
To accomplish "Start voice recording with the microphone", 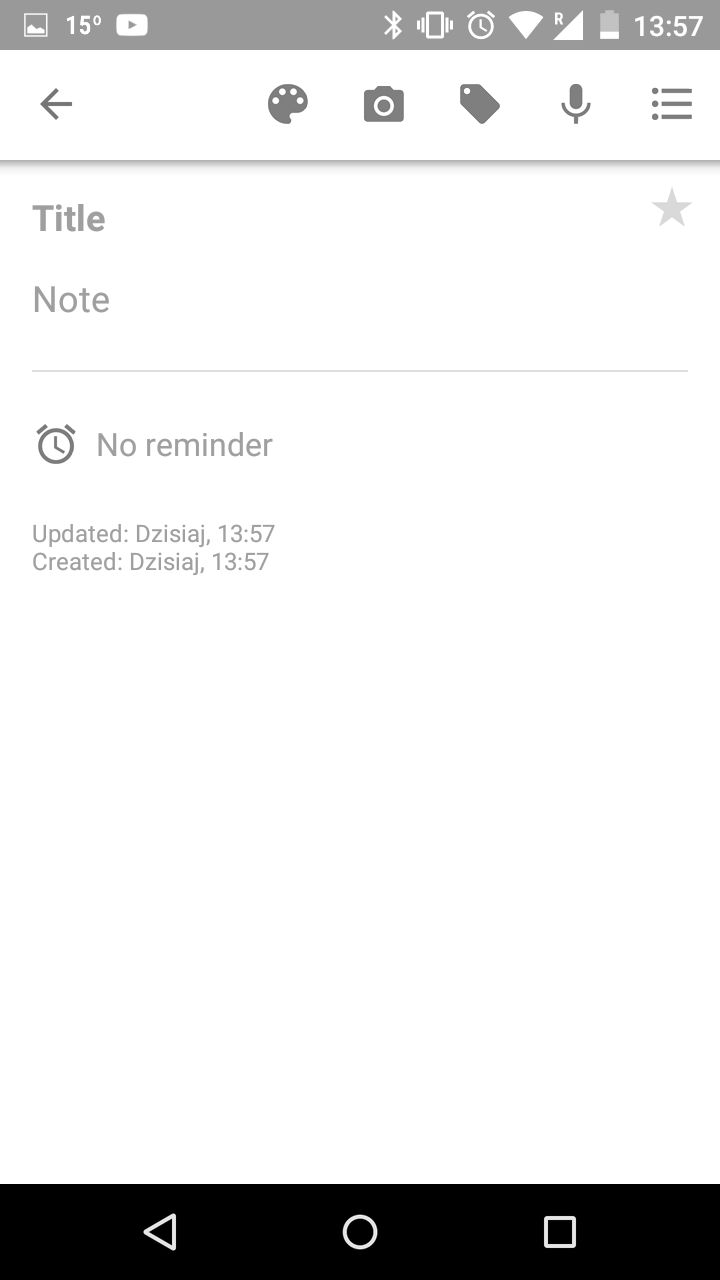I will (576, 104).
